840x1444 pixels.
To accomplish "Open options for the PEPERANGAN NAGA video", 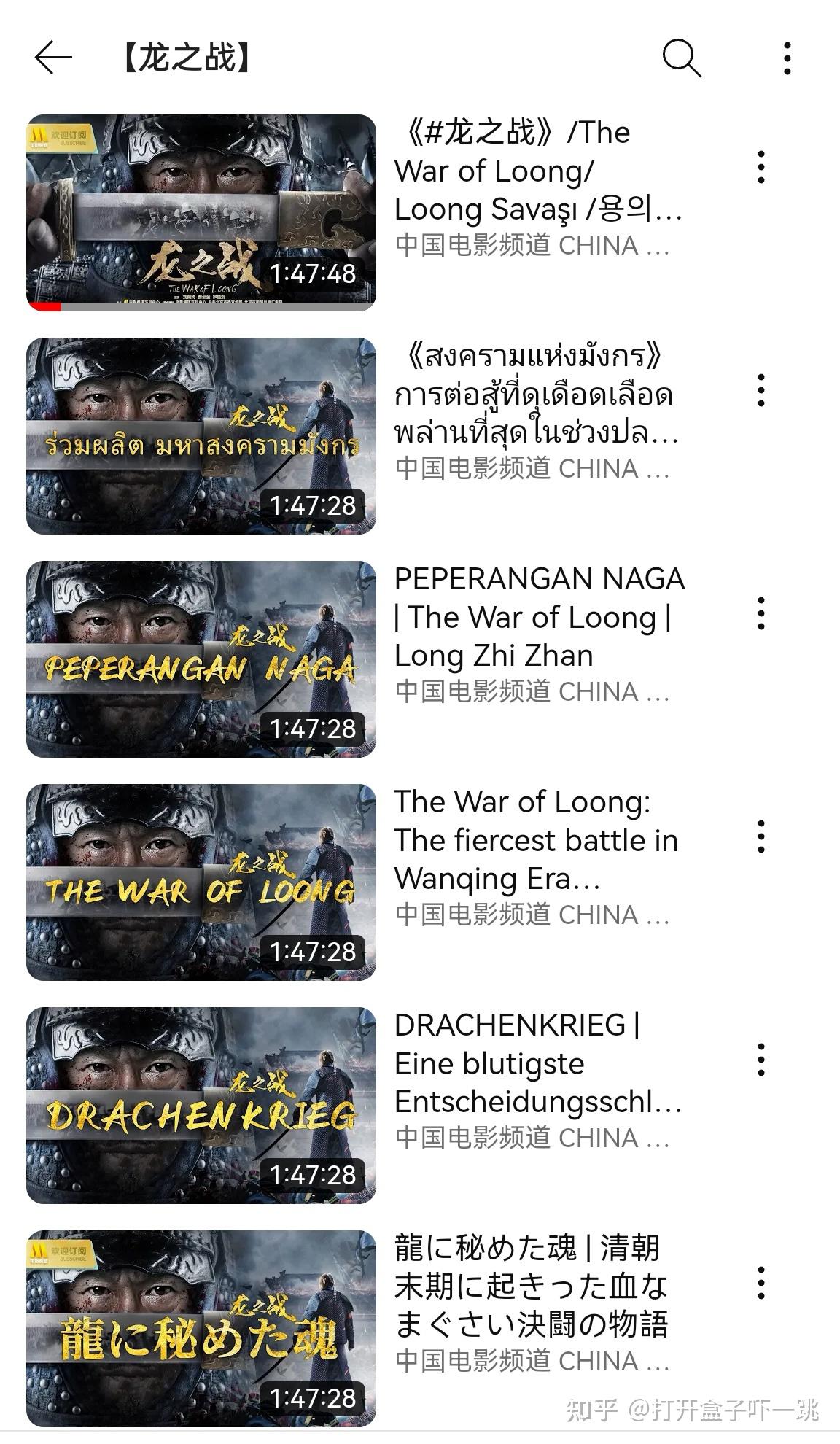I will pyautogui.click(x=761, y=614).
